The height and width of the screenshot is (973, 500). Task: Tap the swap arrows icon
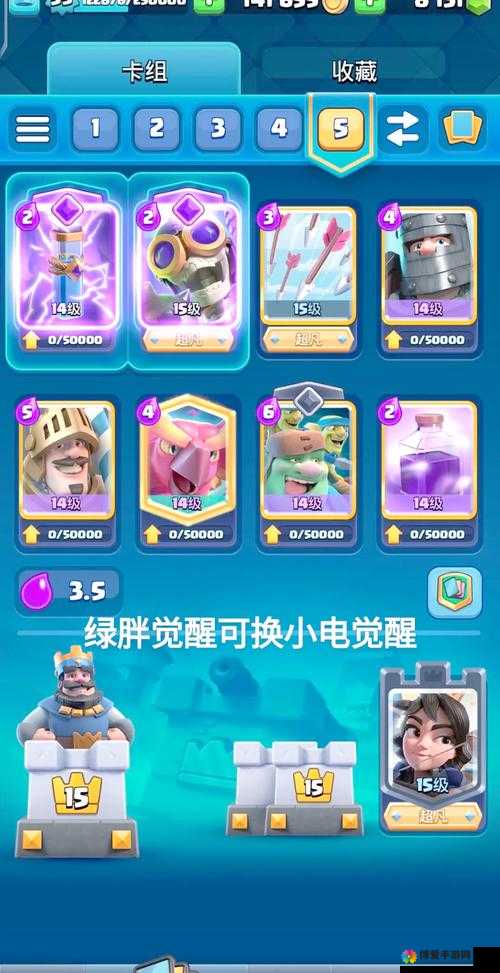click(403, 129)
